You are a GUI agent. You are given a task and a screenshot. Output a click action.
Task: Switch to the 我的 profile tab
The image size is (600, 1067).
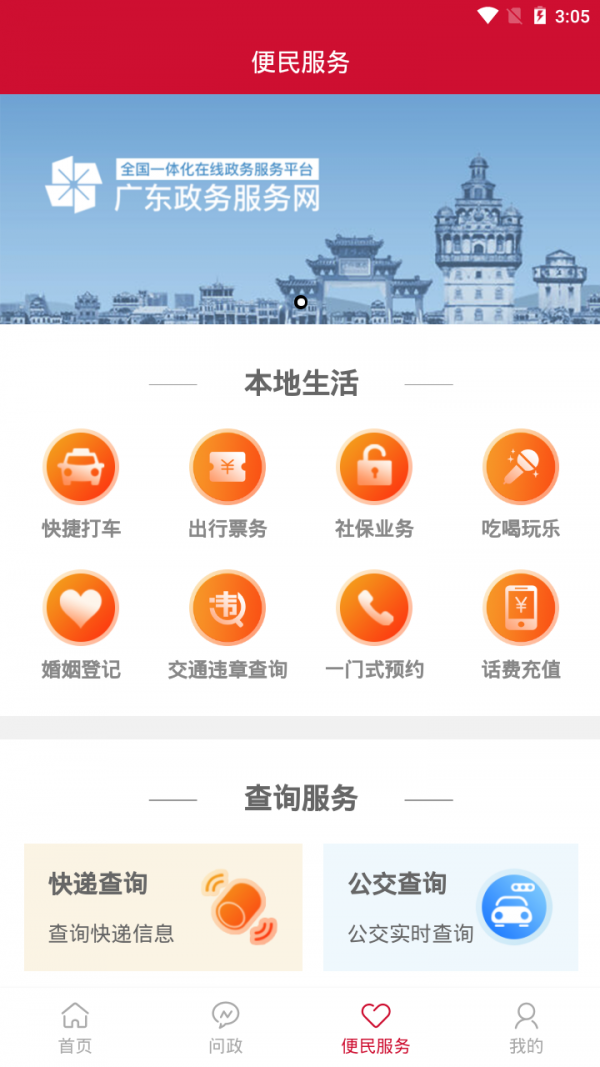(x=525, y=1028)
